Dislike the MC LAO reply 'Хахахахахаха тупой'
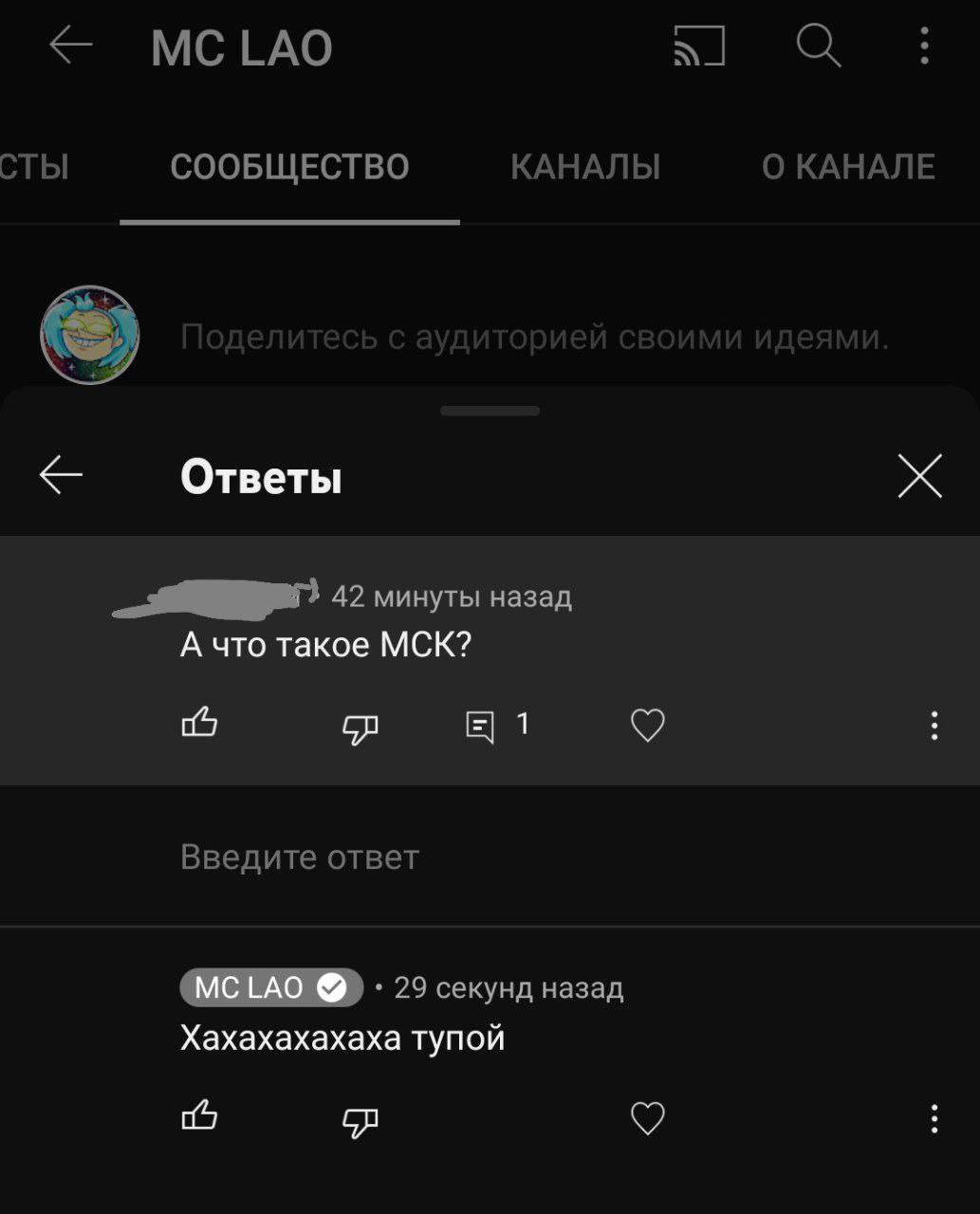 point(360,1121)
